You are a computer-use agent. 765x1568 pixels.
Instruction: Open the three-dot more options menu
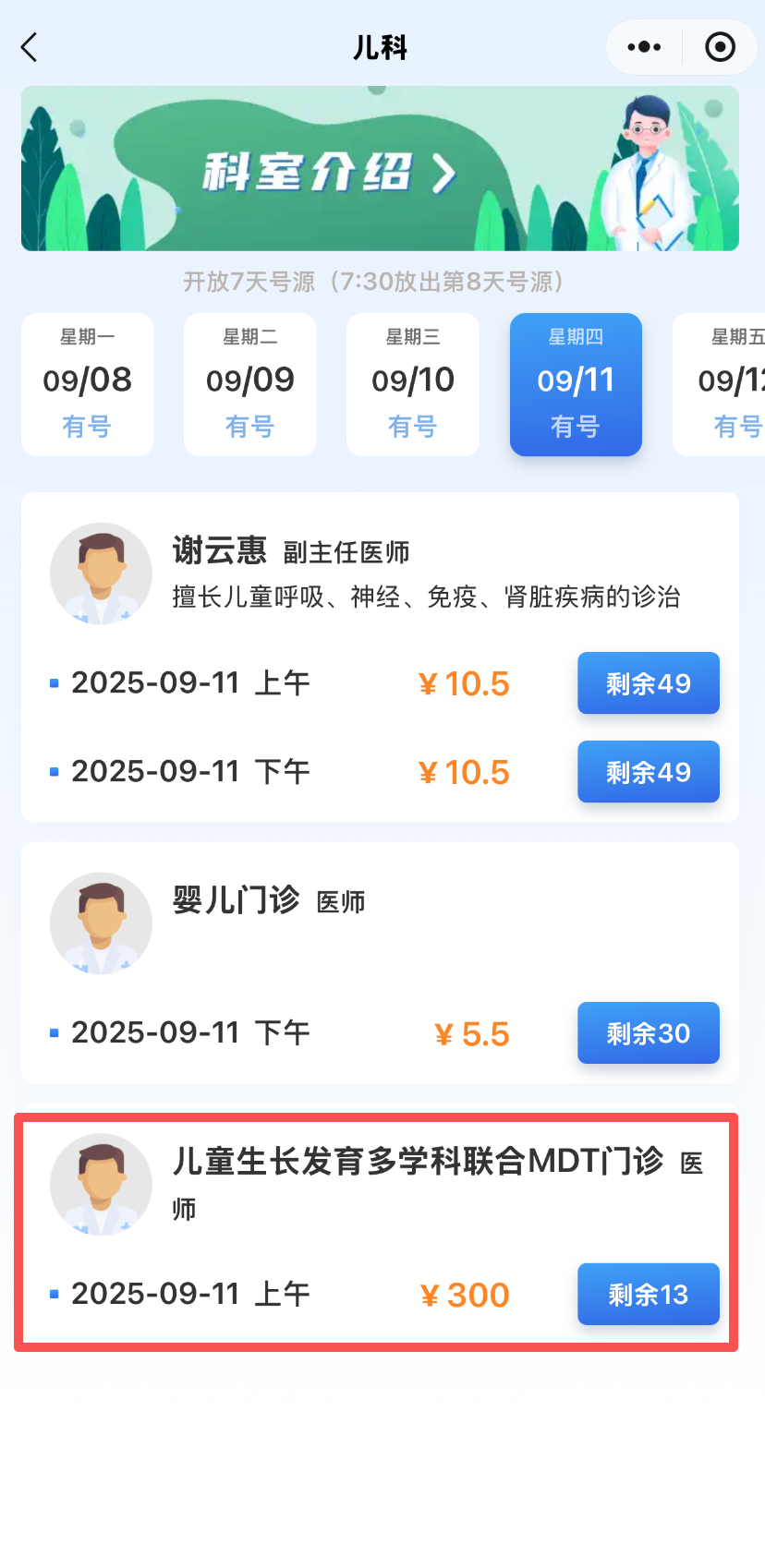[x=643, y=46]
